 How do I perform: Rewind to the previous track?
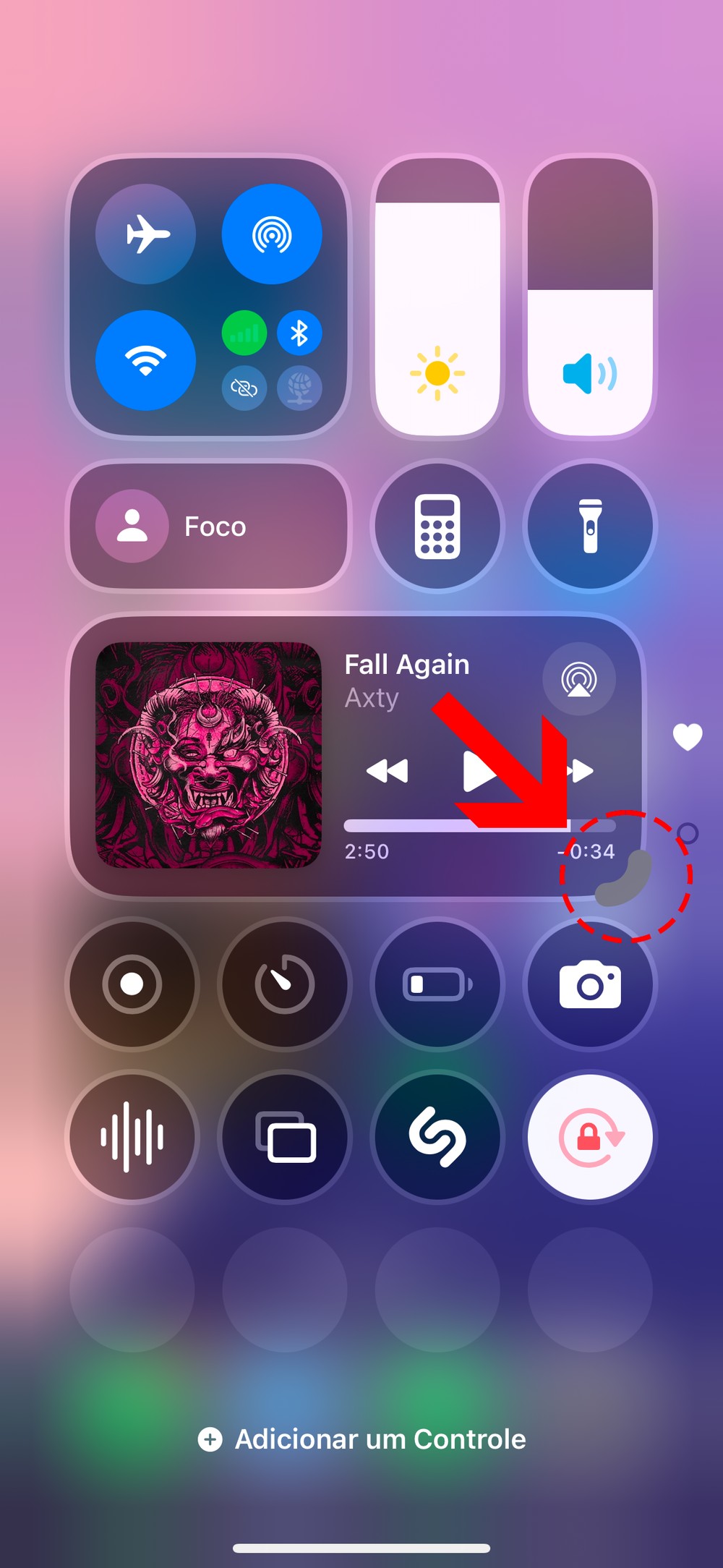388,771
